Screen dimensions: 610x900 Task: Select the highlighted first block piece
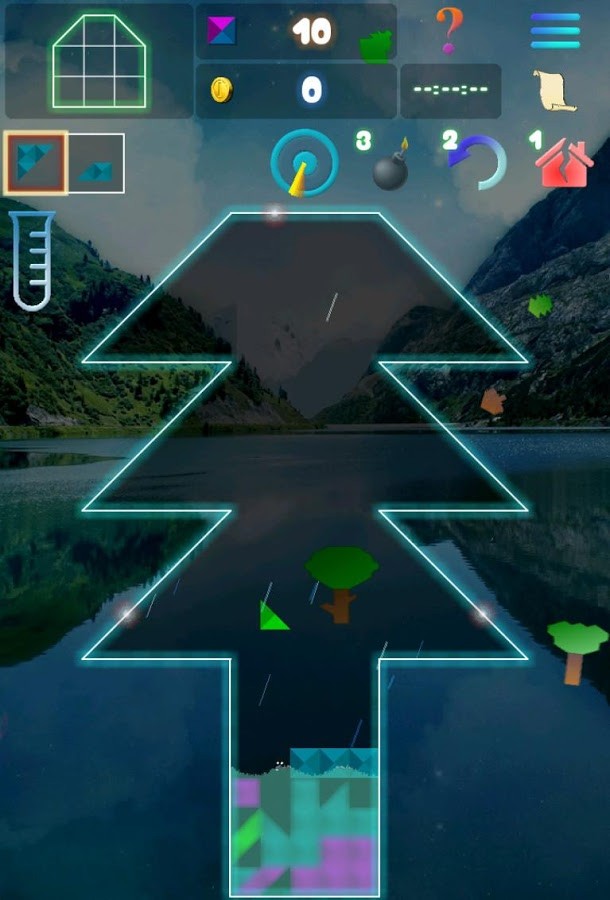(x=36, y=162)
